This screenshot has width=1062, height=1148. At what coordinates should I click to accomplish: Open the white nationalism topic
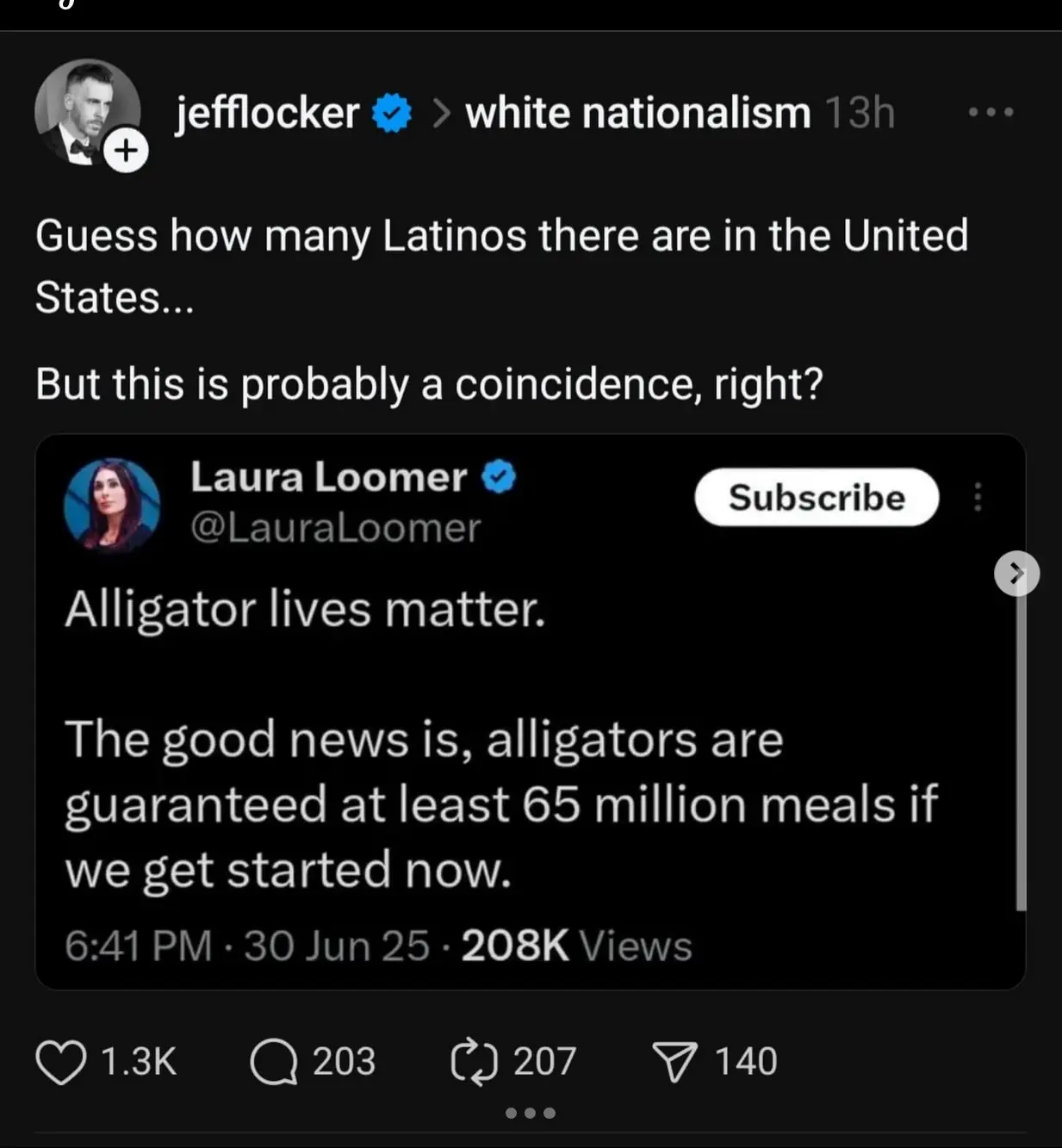tap(637, 113)
